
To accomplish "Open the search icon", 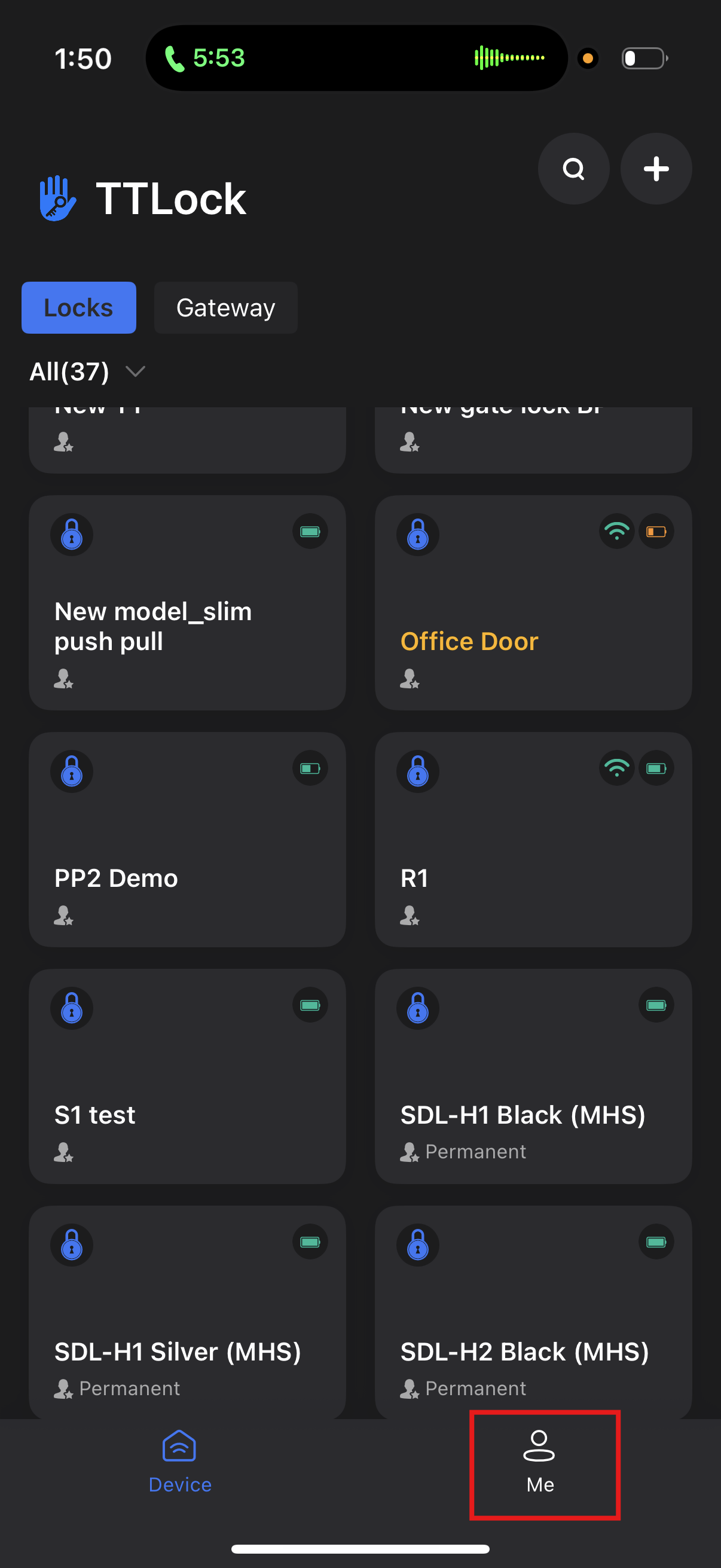I will pos(573,169).
